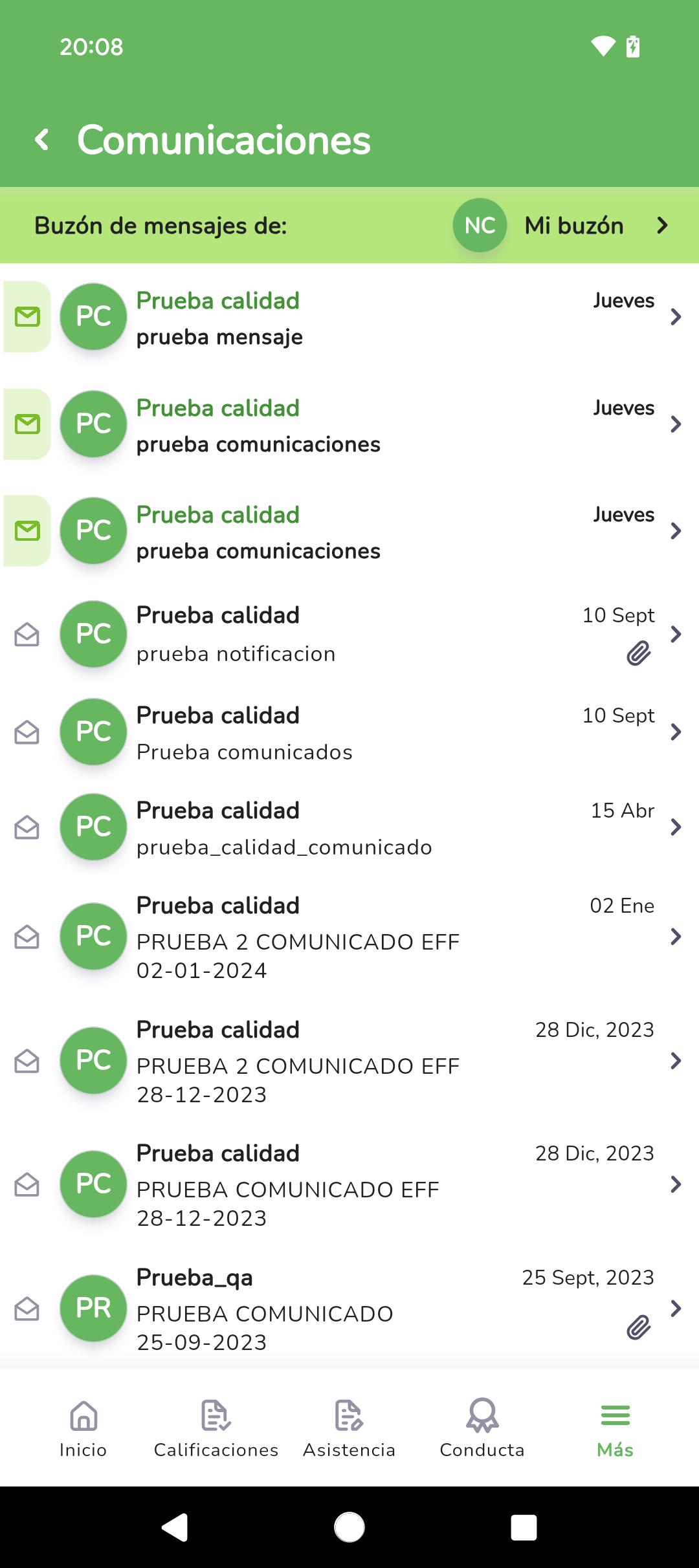Open 'PRUEBA COMUNICADO EFF 28-12-2023' message
This screenshot has width=699, height=1568.
(x=349, y=1184)
